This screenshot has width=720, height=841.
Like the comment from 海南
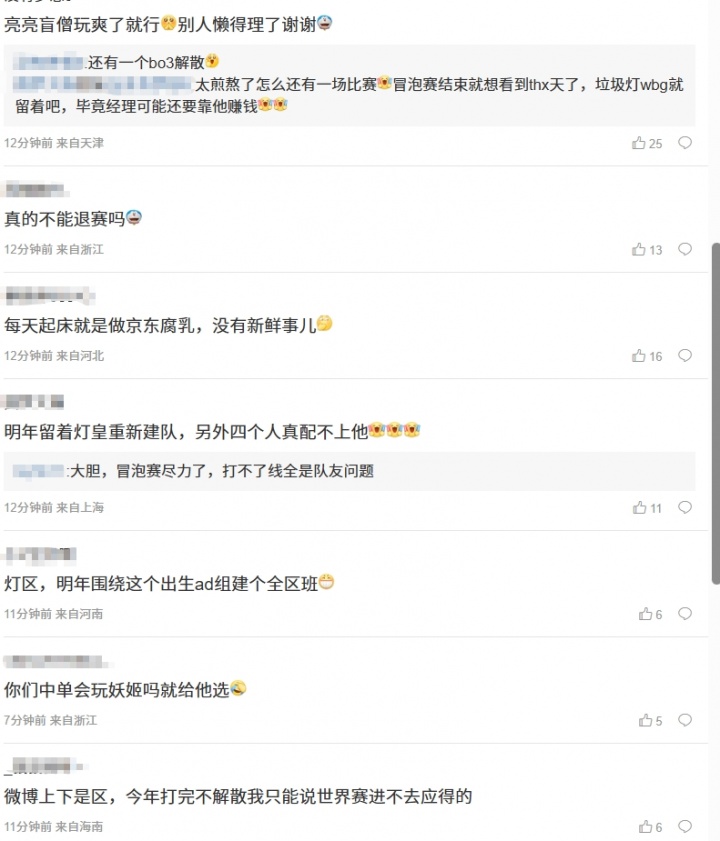click(x=645, y=827)
